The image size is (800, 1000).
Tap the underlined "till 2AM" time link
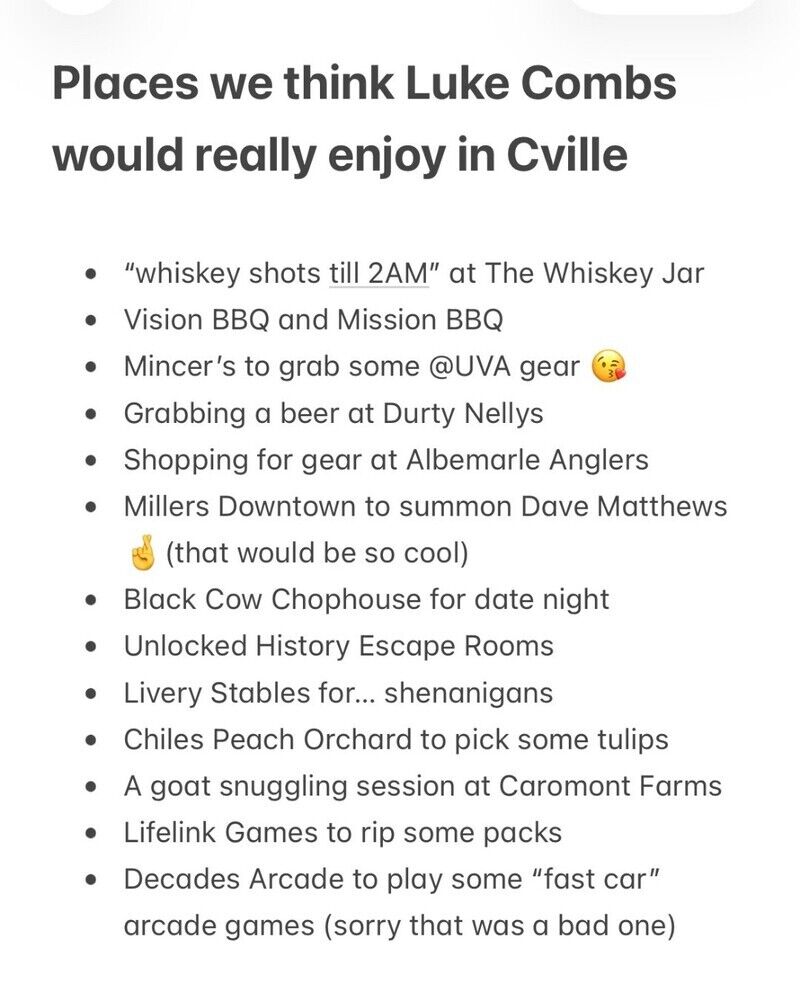tap(378, 274)
